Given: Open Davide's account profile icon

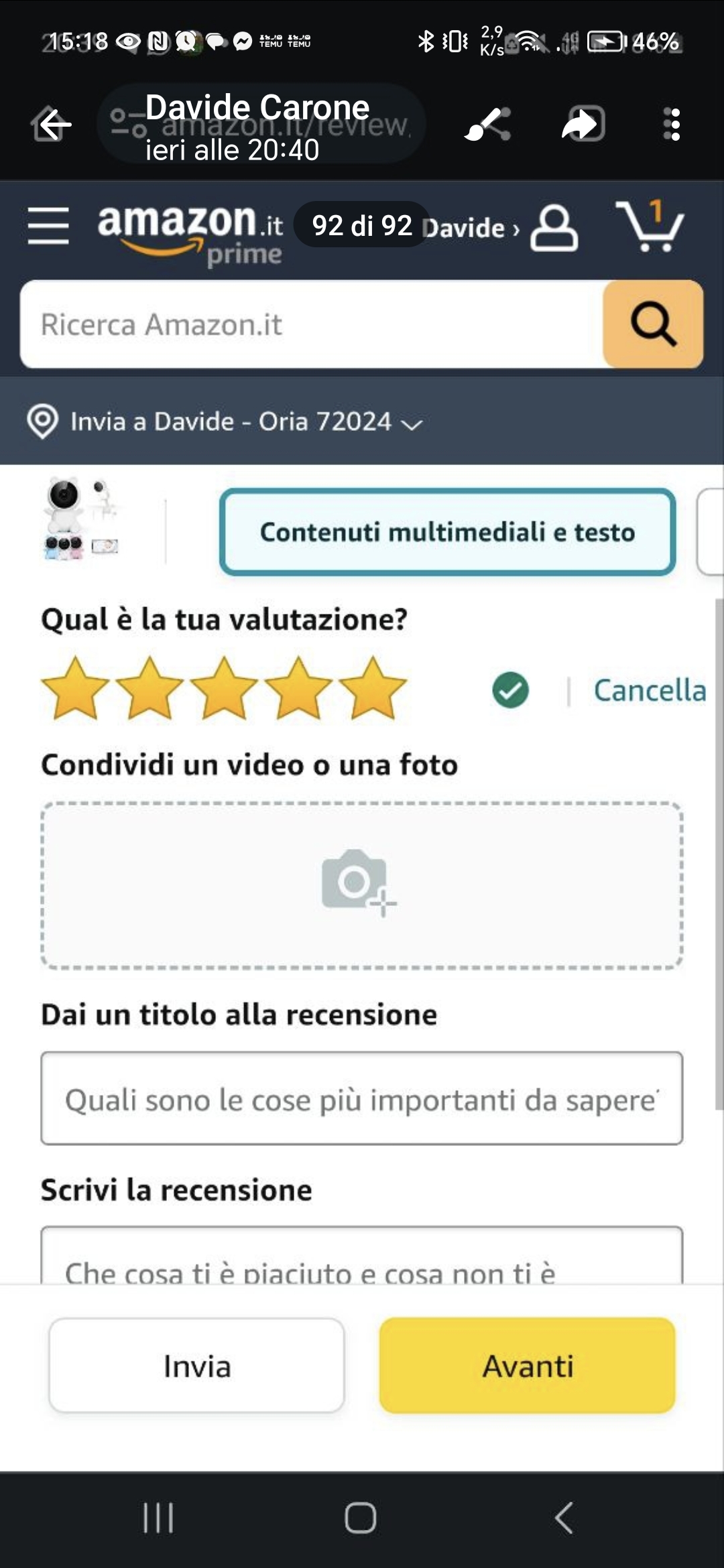Looking at the screenshot, I should (x=553, y=228).
